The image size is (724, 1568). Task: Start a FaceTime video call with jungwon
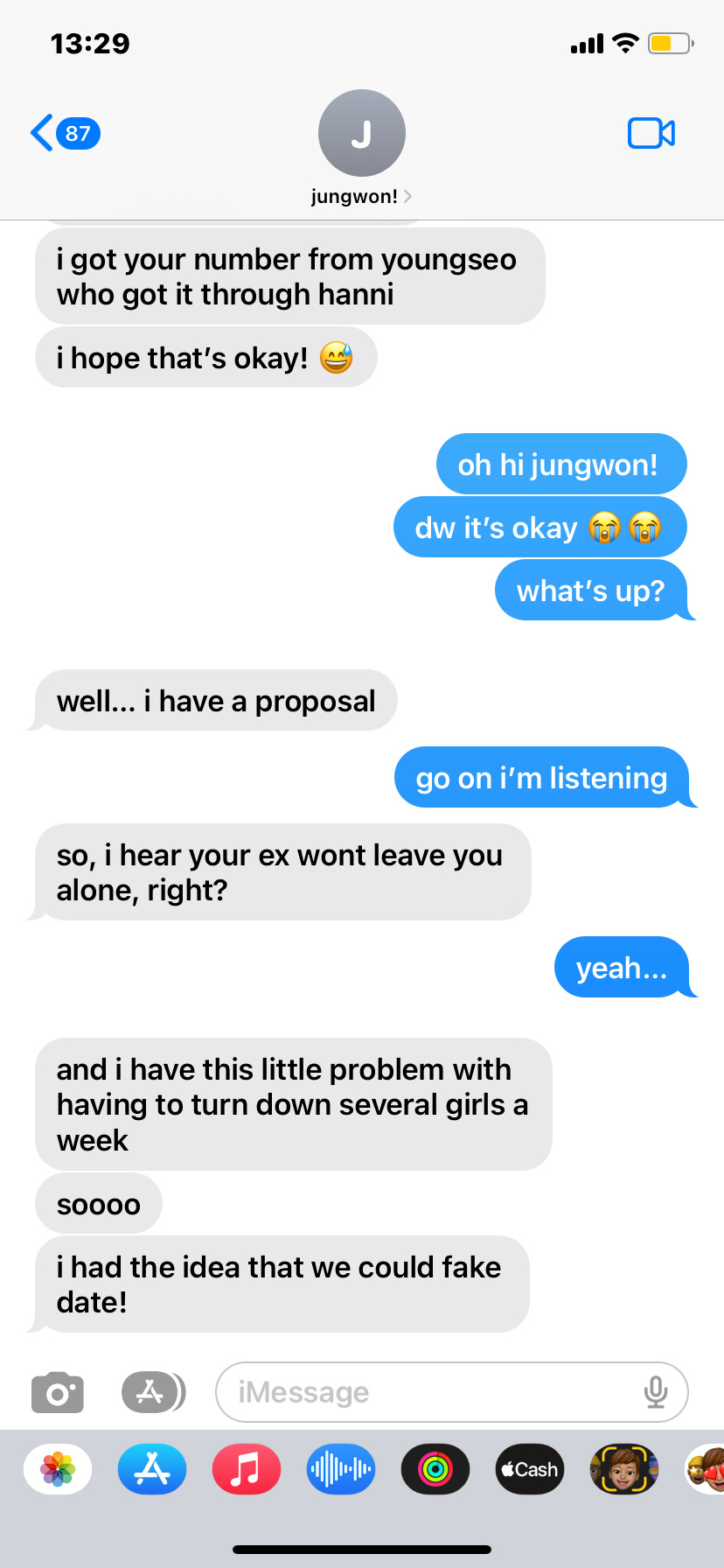tap(651, 133)
